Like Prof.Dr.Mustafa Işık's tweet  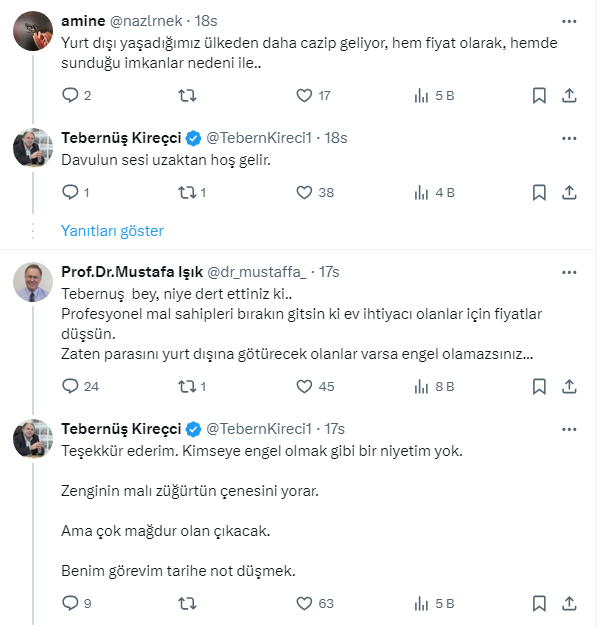pos(305,386)
